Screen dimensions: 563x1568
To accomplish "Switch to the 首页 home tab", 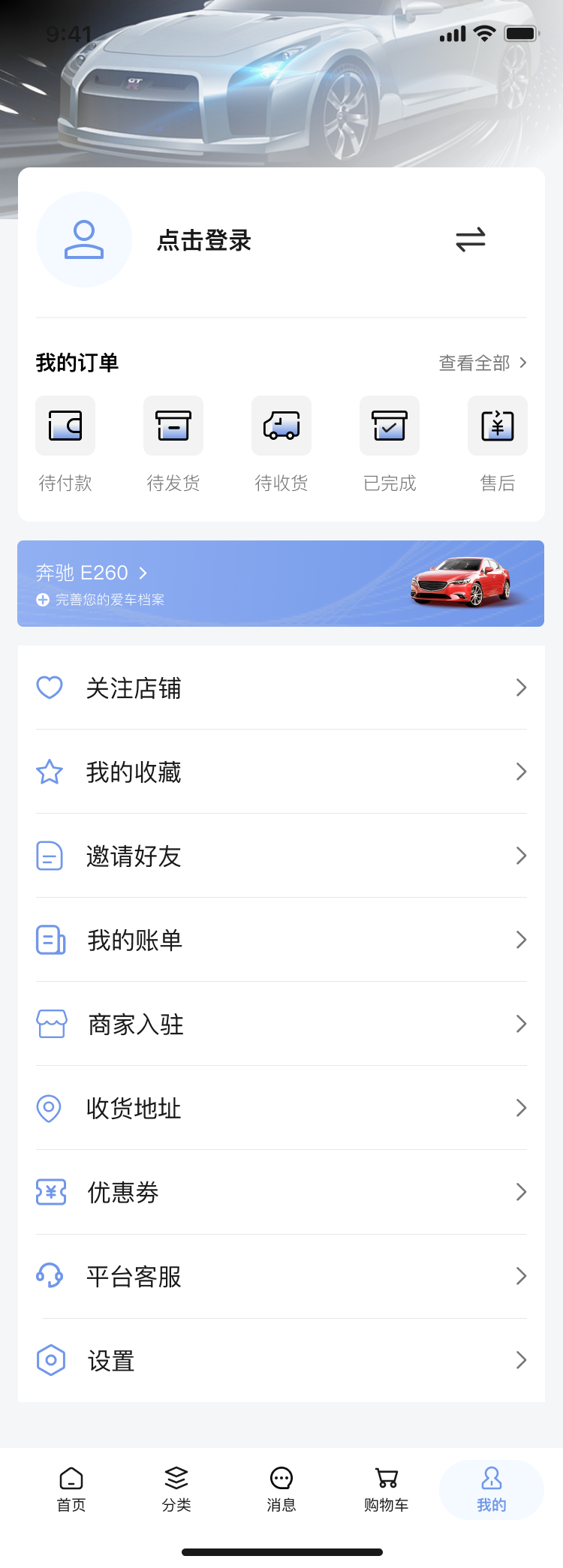I will click(x=71, y=1489).
